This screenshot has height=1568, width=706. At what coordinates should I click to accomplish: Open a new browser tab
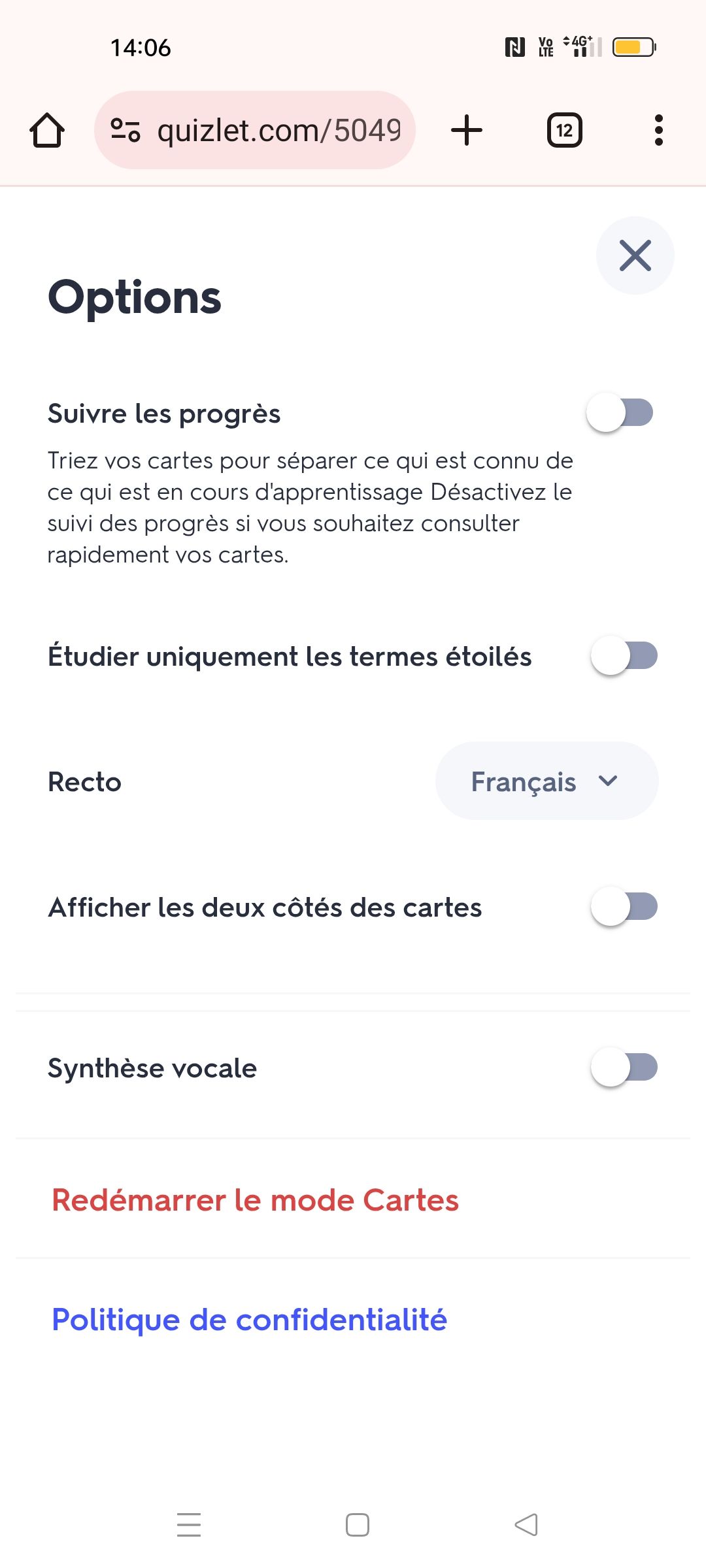[467, 130]
